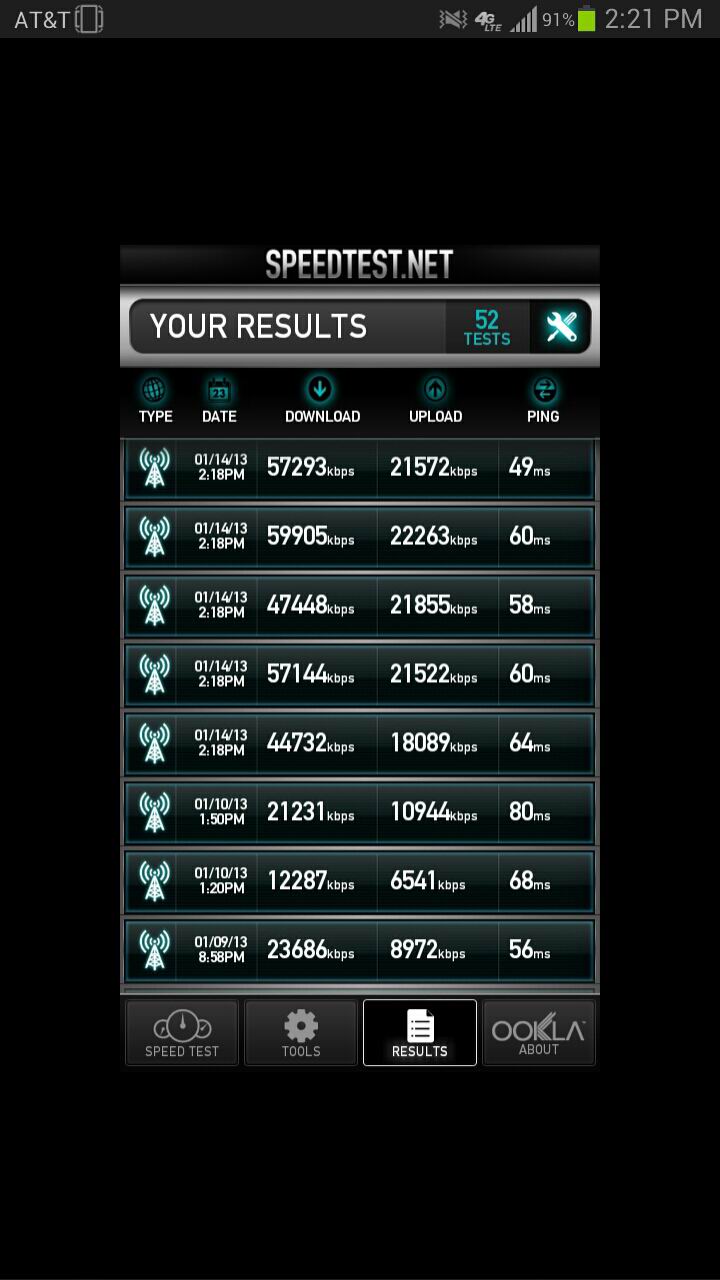View the 47448 kbps download test
This screenshot has height=1280, width=720.
[360, 606]
